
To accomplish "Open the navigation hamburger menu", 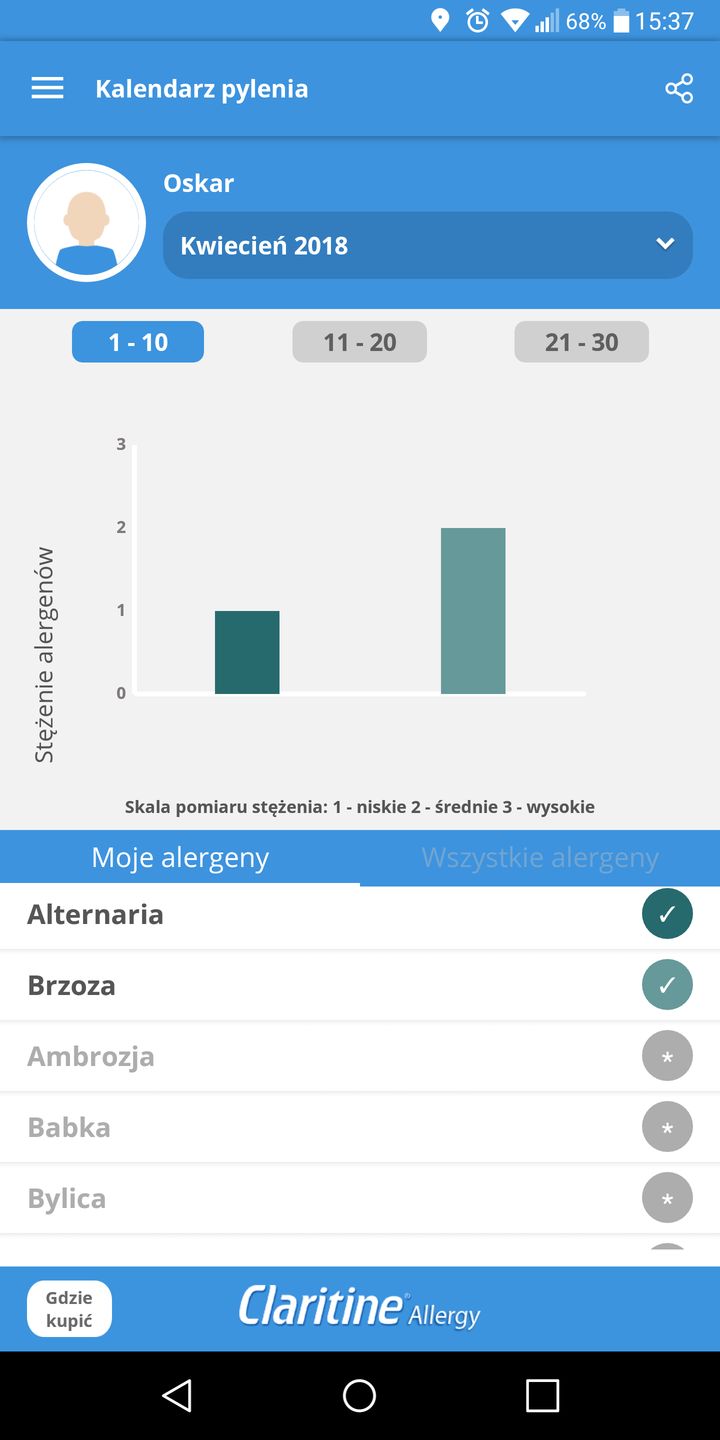I will coord(46,87).
